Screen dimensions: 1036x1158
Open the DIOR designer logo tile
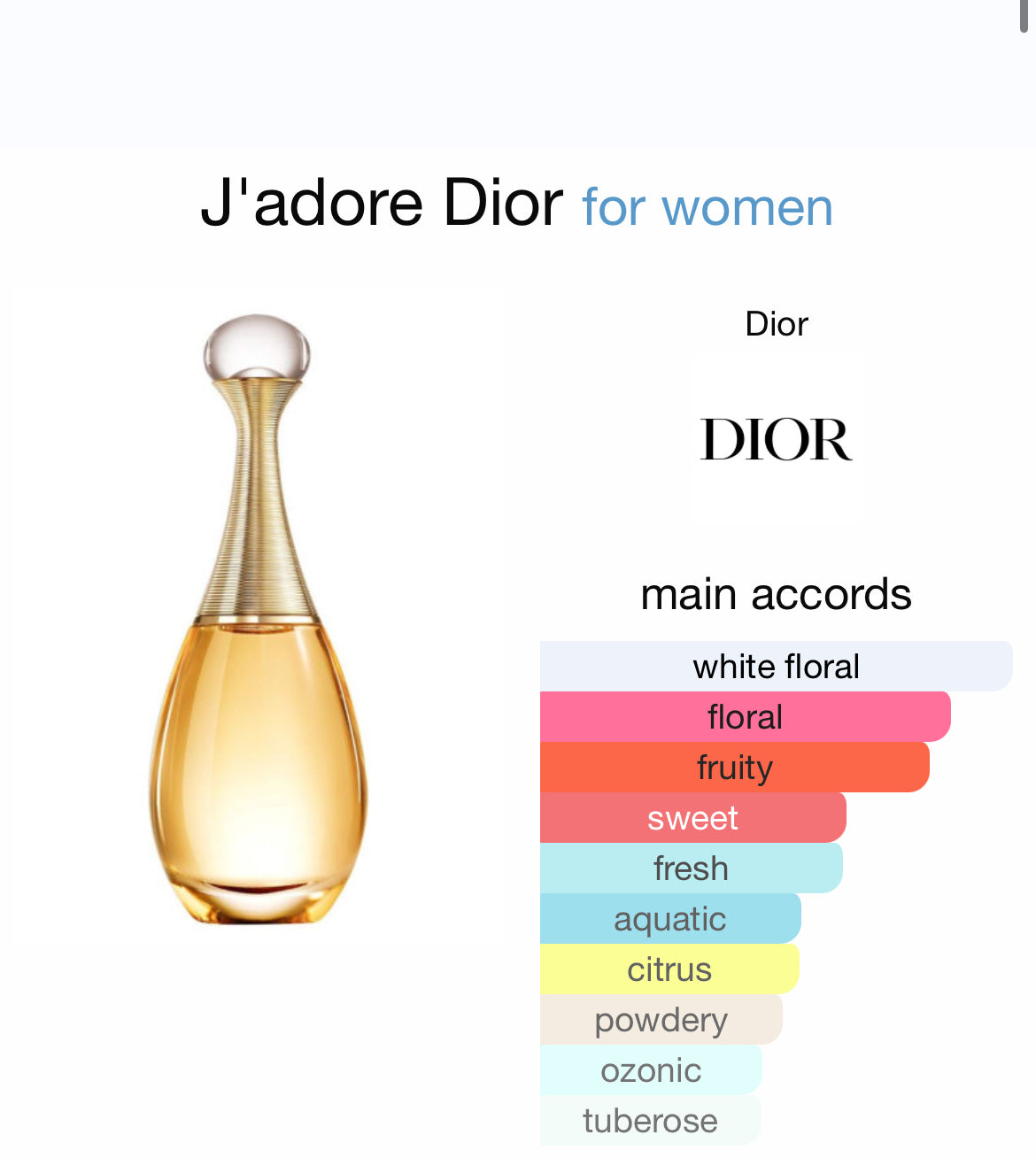point(777,440)
